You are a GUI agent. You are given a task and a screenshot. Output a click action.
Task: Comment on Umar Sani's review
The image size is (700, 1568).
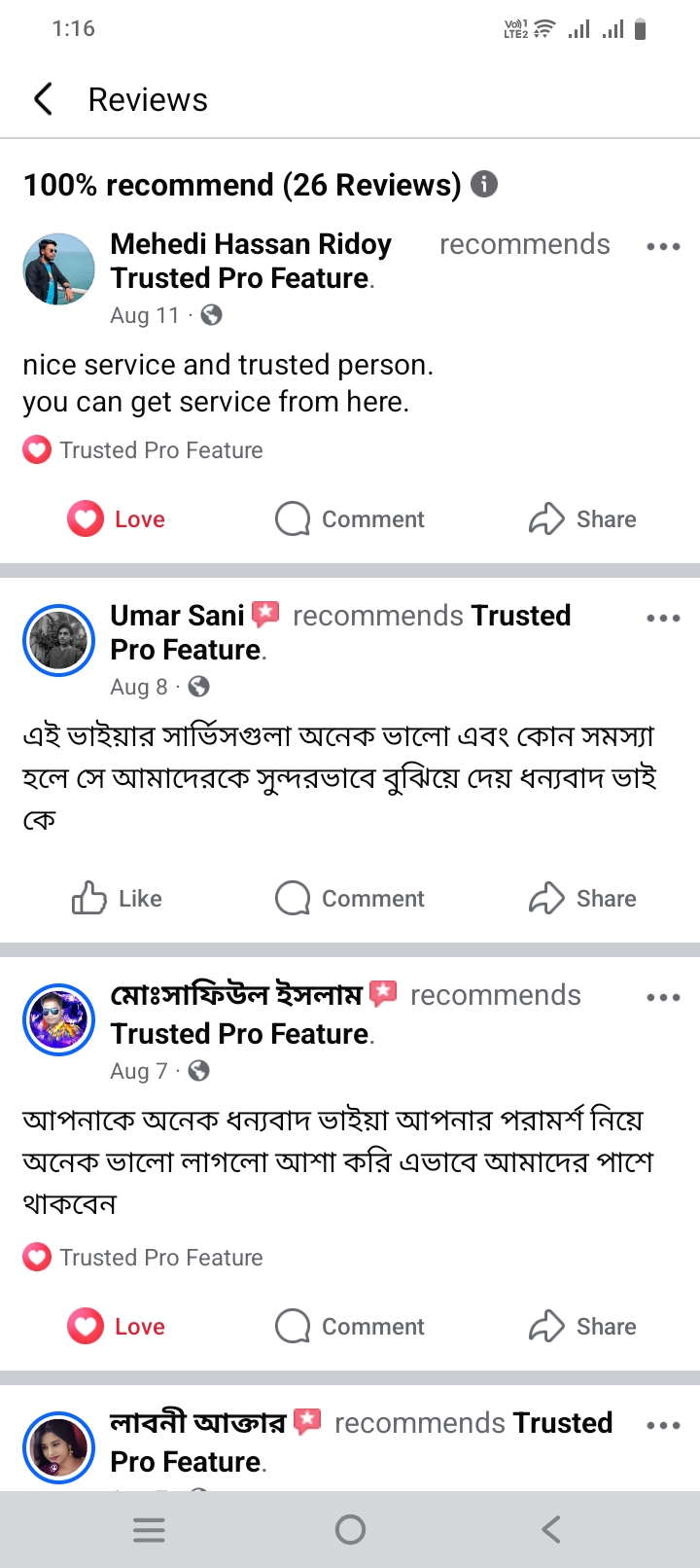coord(350,899)
